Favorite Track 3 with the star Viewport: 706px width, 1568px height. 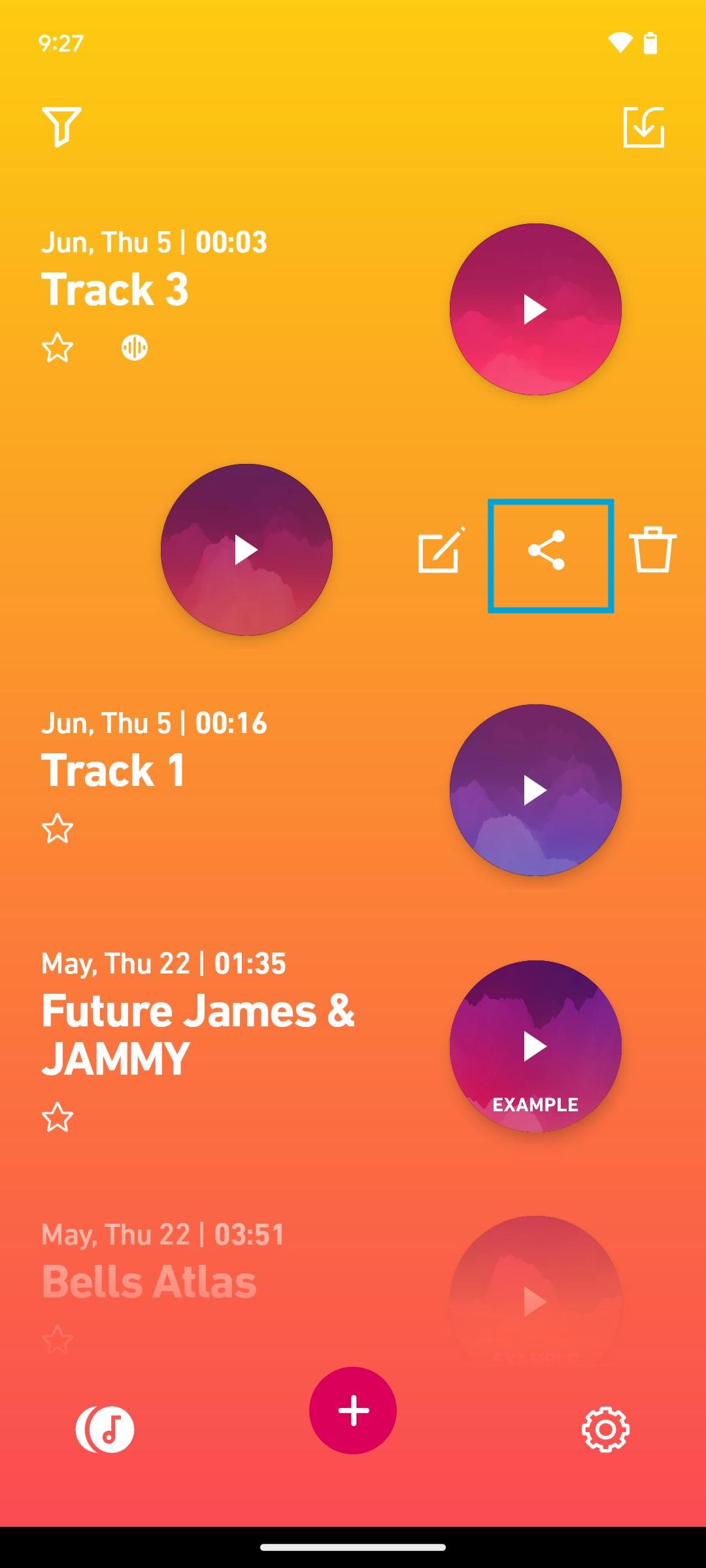tap(58, 348)
